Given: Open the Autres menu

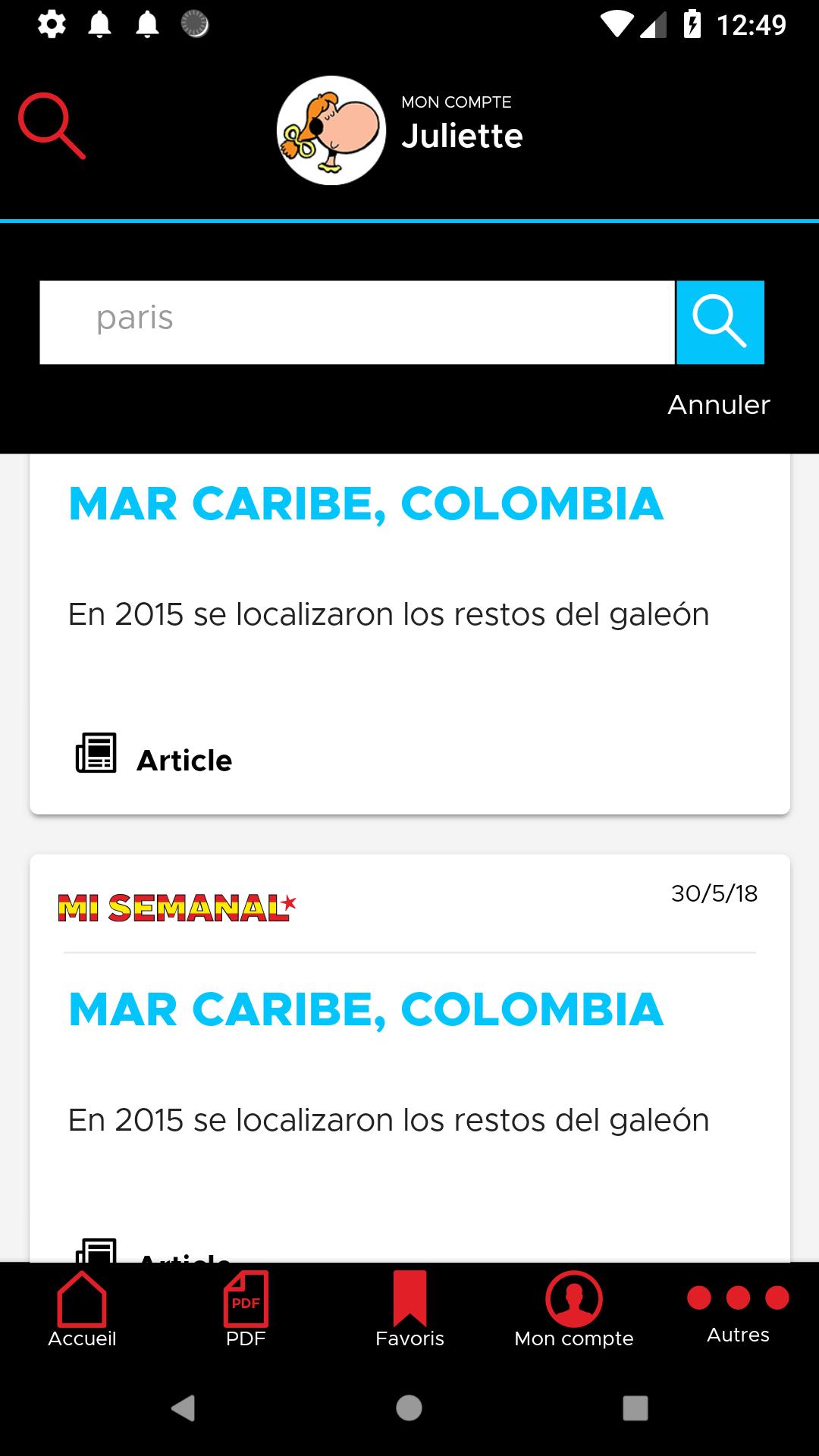Looking at the screenshot, I should click(x=738, y=1314).
